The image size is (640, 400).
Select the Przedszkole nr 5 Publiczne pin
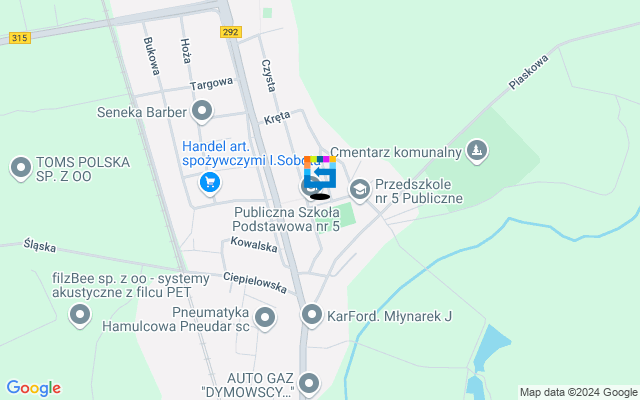pos(359,189)
